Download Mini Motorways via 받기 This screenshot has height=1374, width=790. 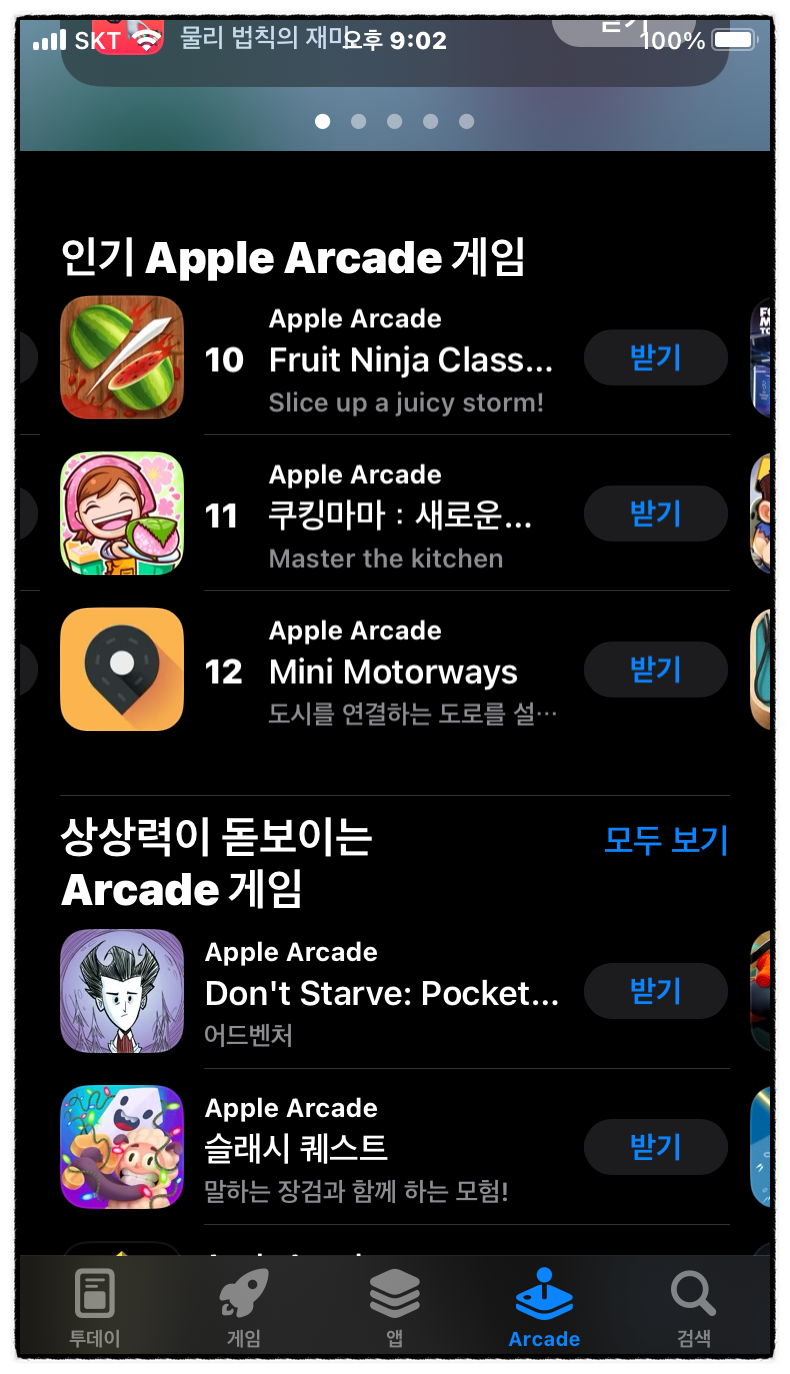pyautogui.click(x=655, y=670)
